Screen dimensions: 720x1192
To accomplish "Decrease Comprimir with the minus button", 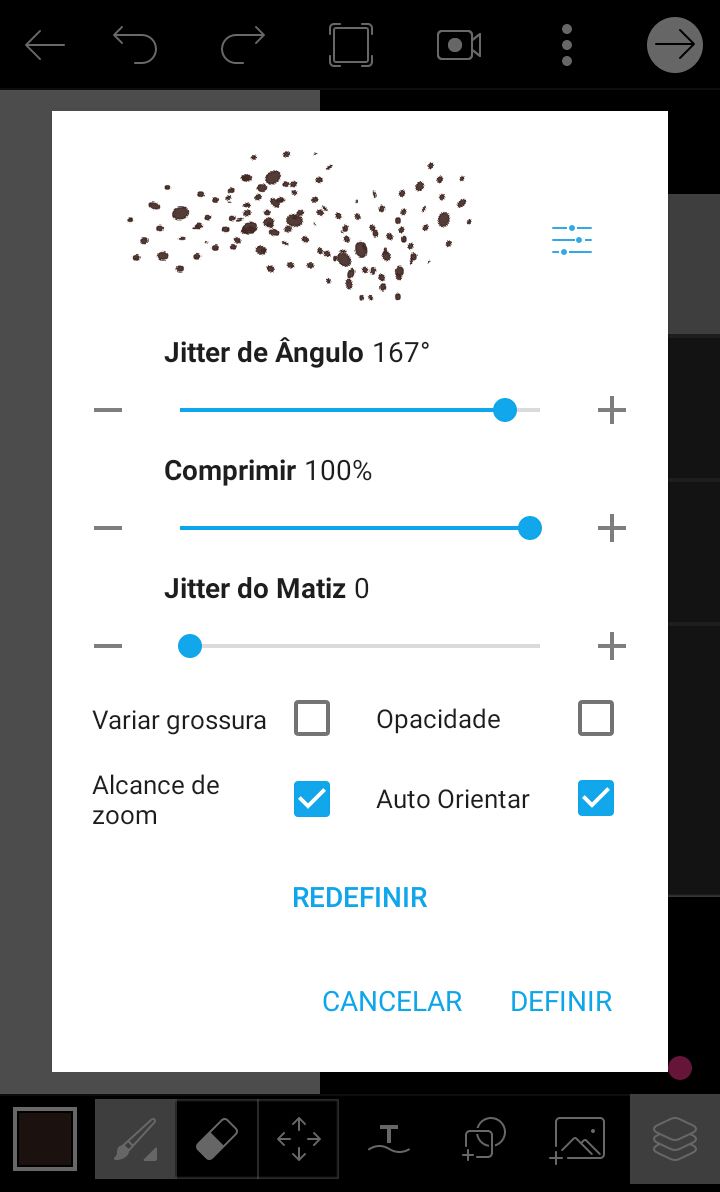I will pyautogui.click(x=108, y=528).
